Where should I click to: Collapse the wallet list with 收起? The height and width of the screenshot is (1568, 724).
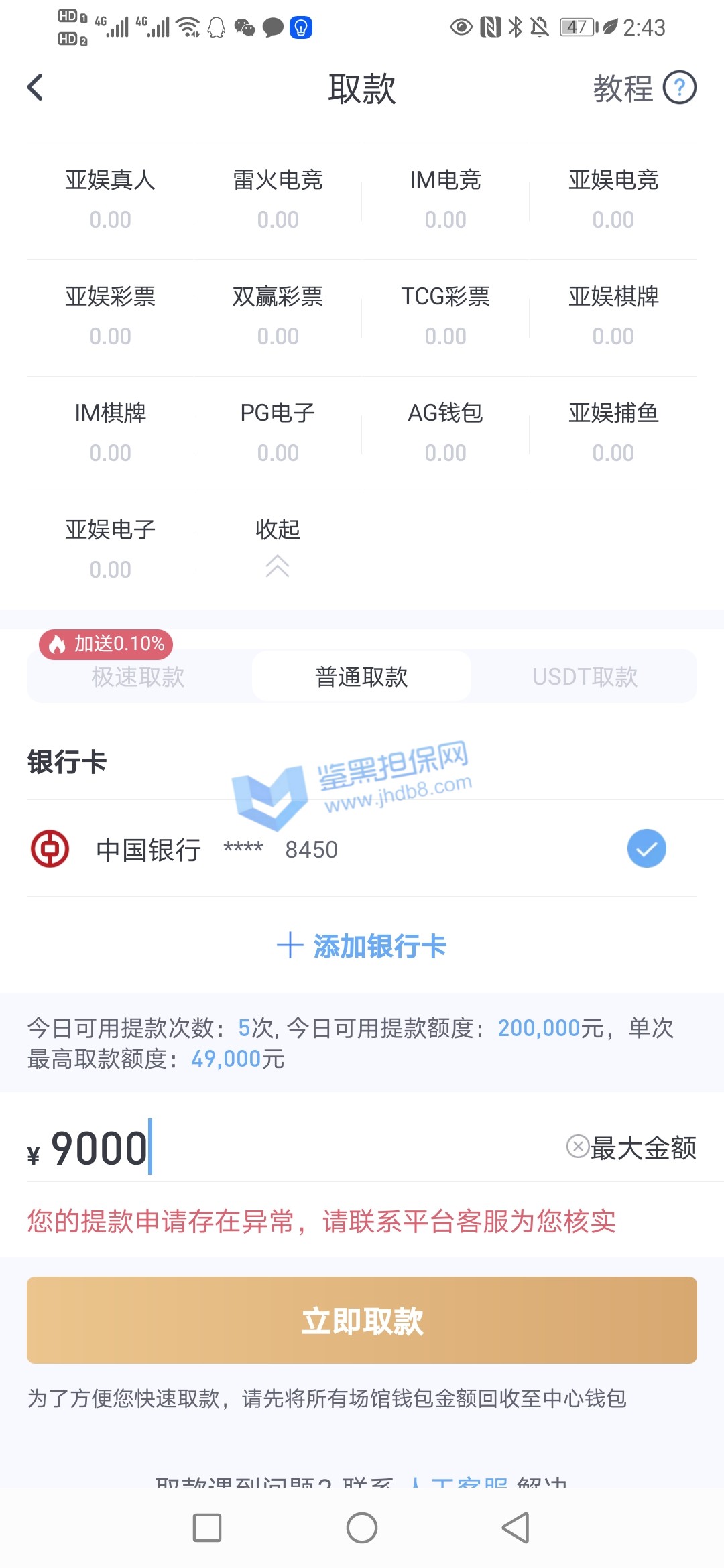(278, 547)
